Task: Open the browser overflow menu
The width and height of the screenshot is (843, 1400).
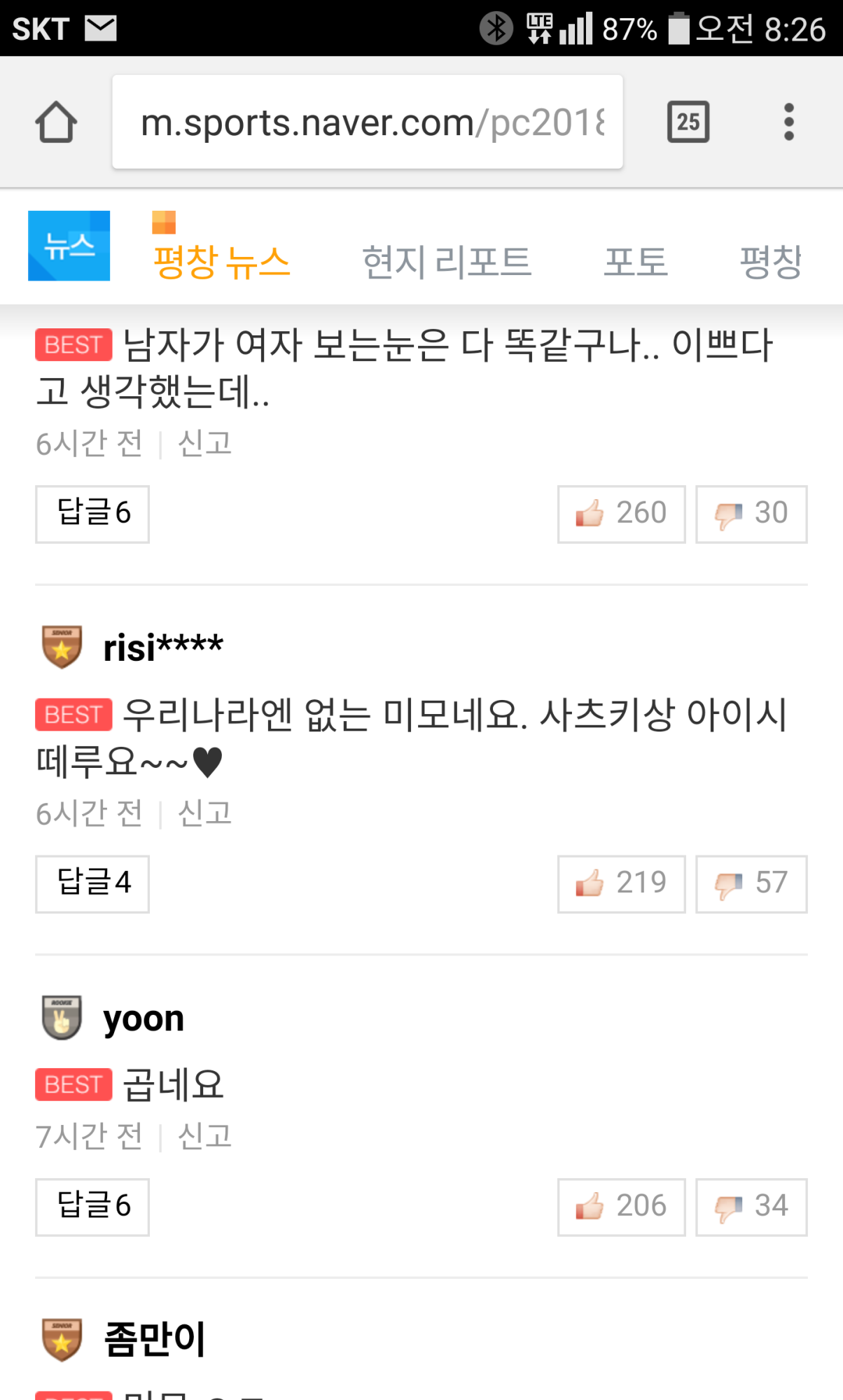Action: (x=788, y=122)
